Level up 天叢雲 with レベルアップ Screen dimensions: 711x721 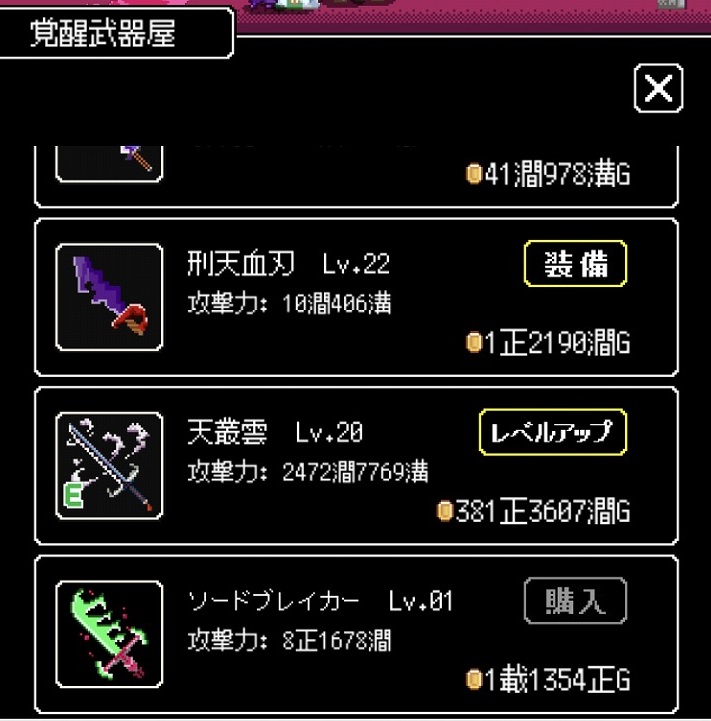pyautogui.click(x=552, y=432)
